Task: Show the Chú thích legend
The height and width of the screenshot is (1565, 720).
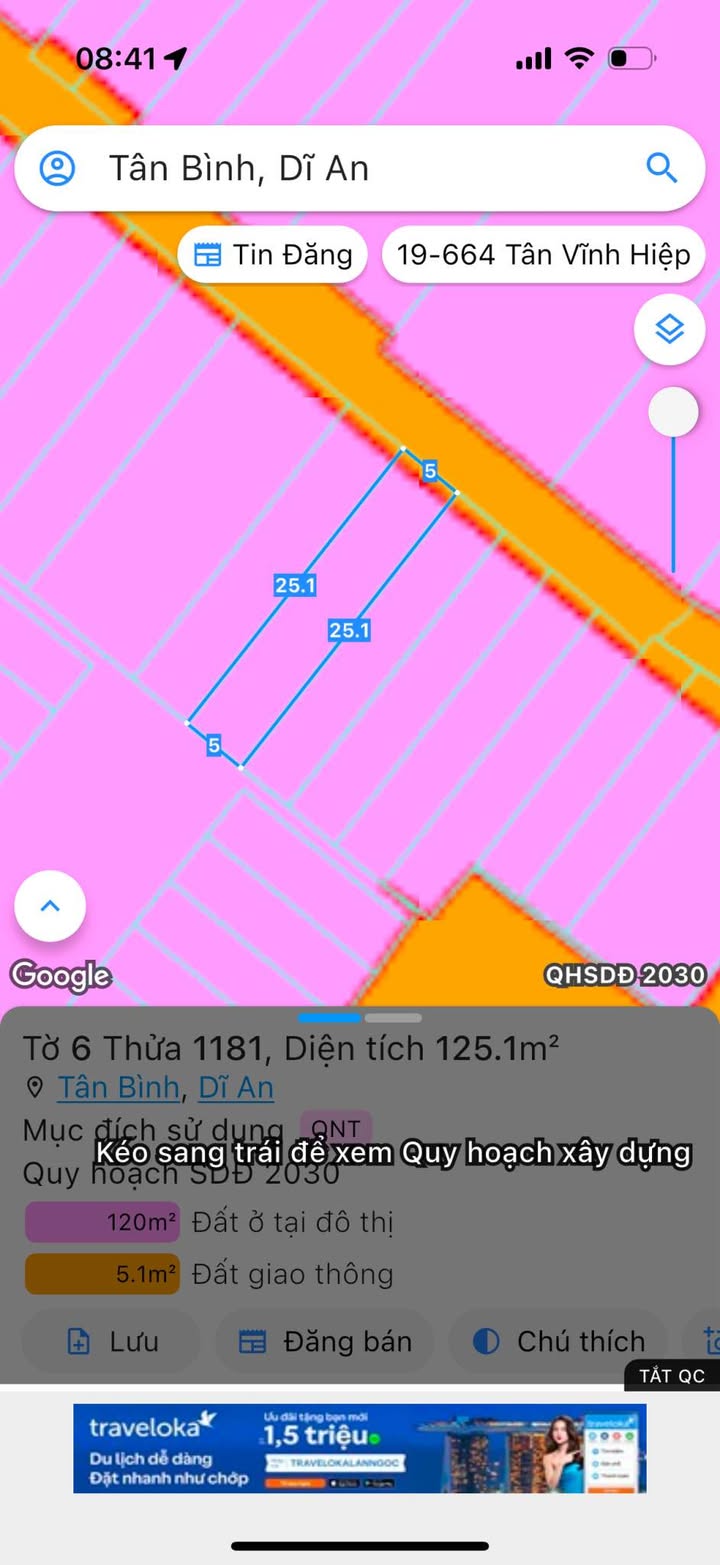Action: point(558,1341)
